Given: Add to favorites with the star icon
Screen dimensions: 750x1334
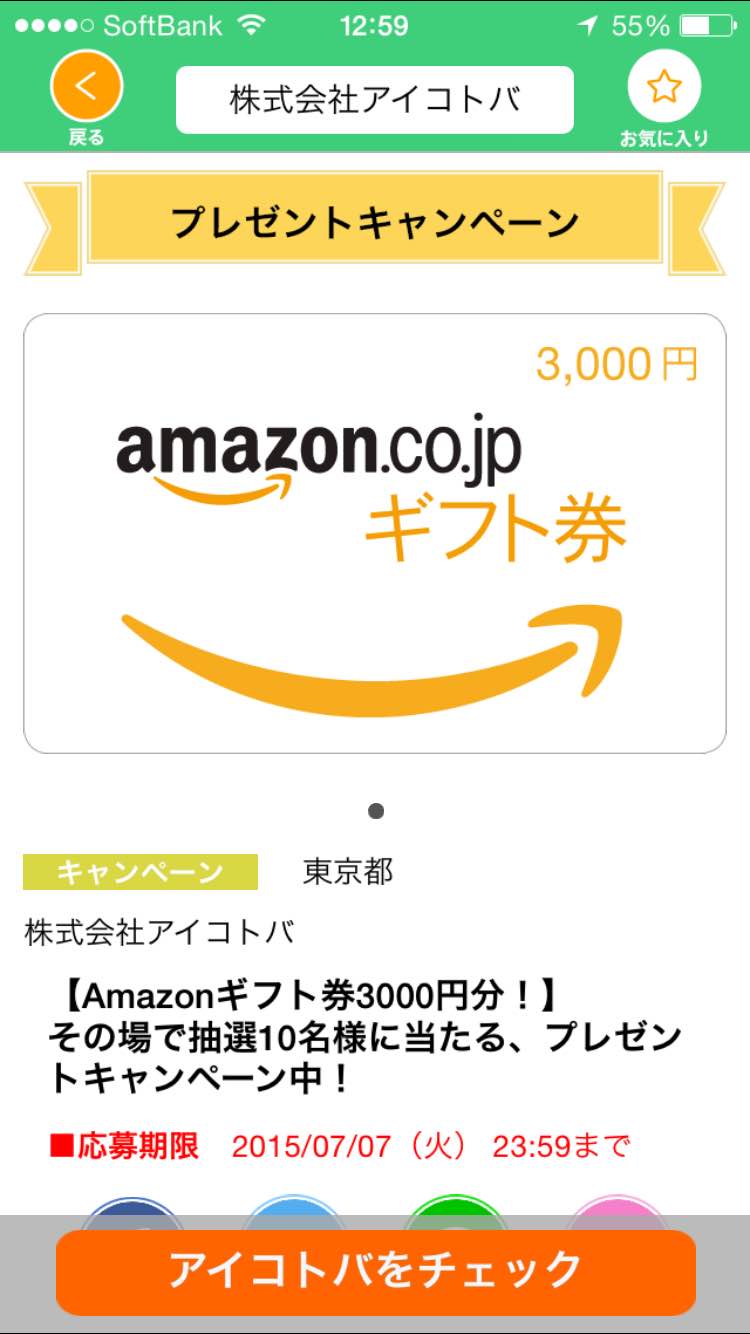Looking at the screenshot, I should pyautogui.click(x=663, y=90).
